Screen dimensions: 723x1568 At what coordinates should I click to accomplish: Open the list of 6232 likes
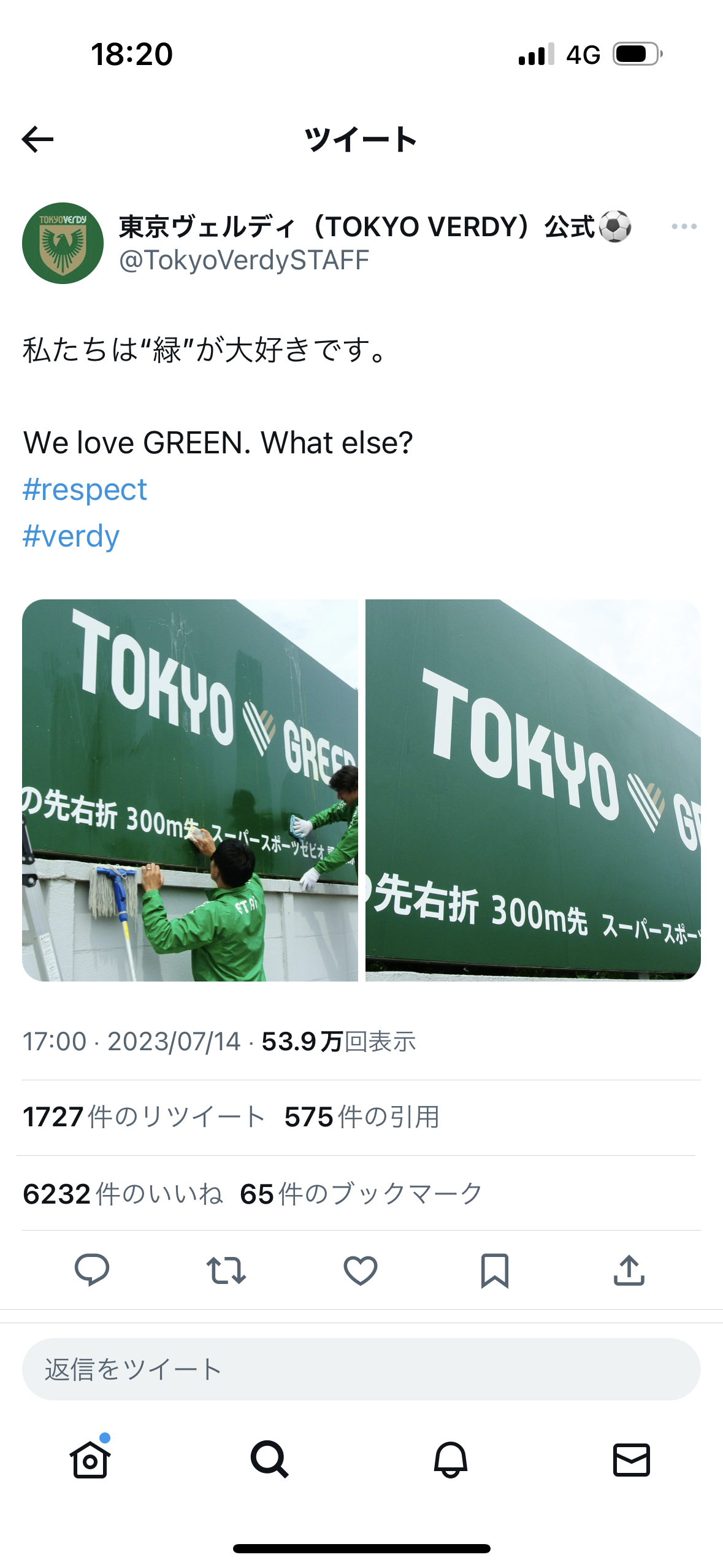(123, 1194)
